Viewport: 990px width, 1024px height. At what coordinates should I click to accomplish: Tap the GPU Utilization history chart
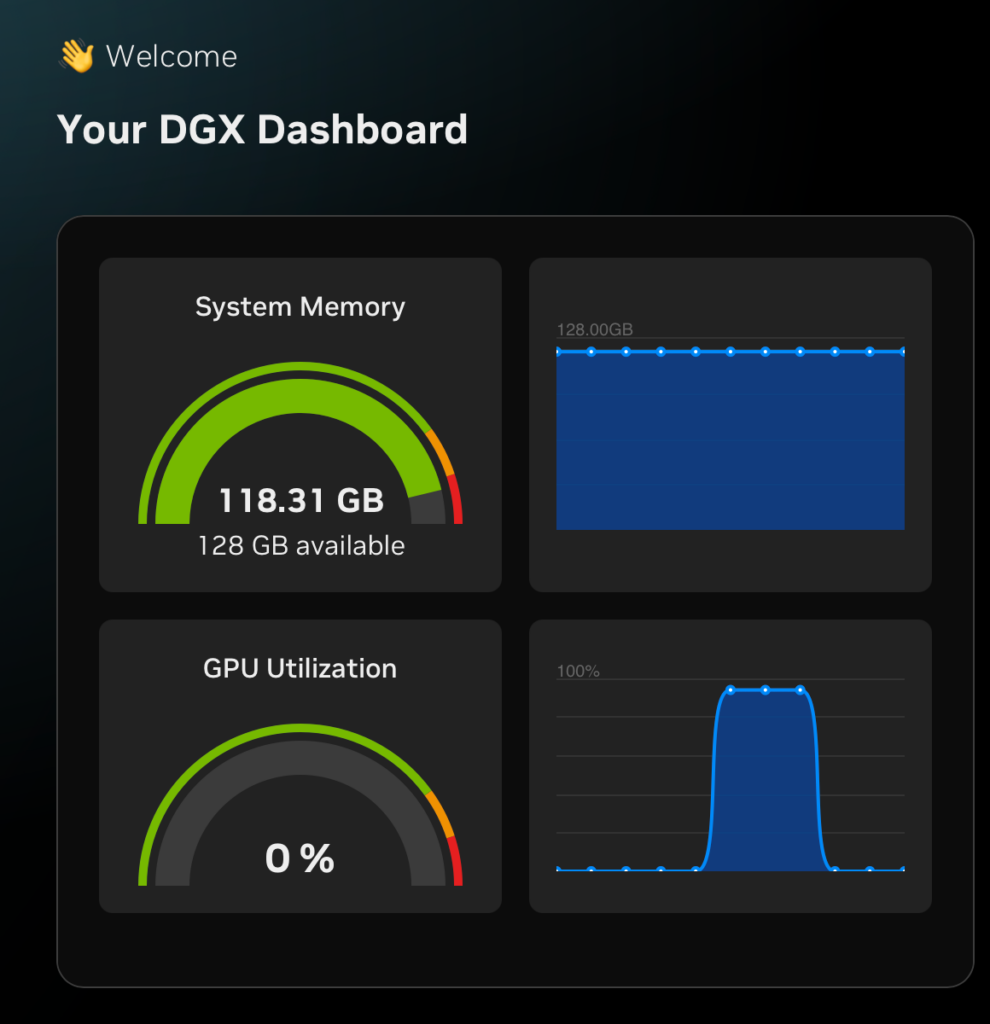pyautogui.click(x=730, y=766)
